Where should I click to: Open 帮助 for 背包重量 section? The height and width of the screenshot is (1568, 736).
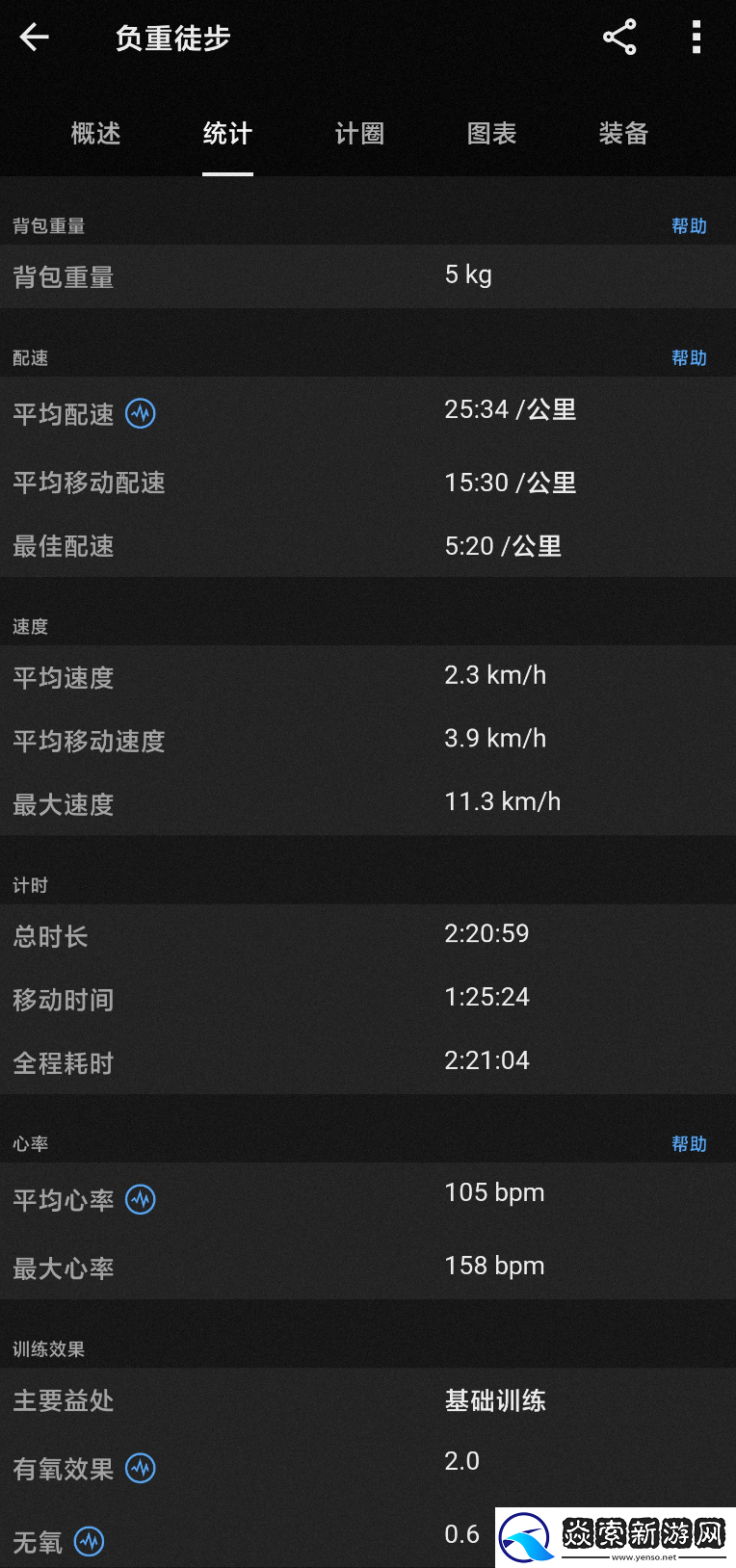point(690,225)
